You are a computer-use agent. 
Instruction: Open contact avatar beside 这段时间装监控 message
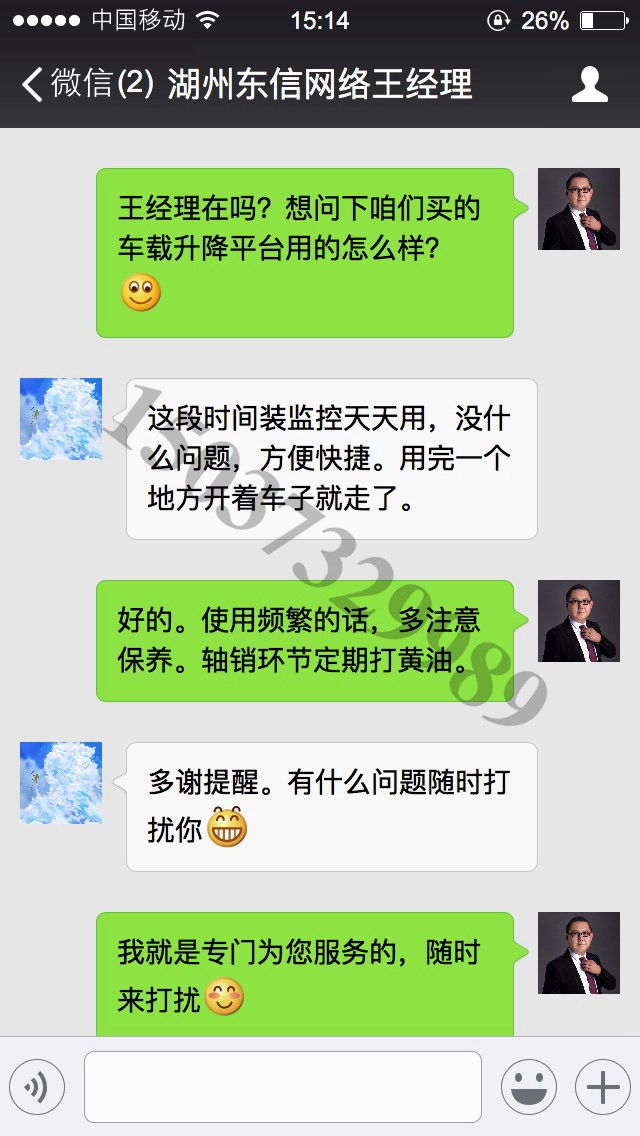tap(61, 419)
